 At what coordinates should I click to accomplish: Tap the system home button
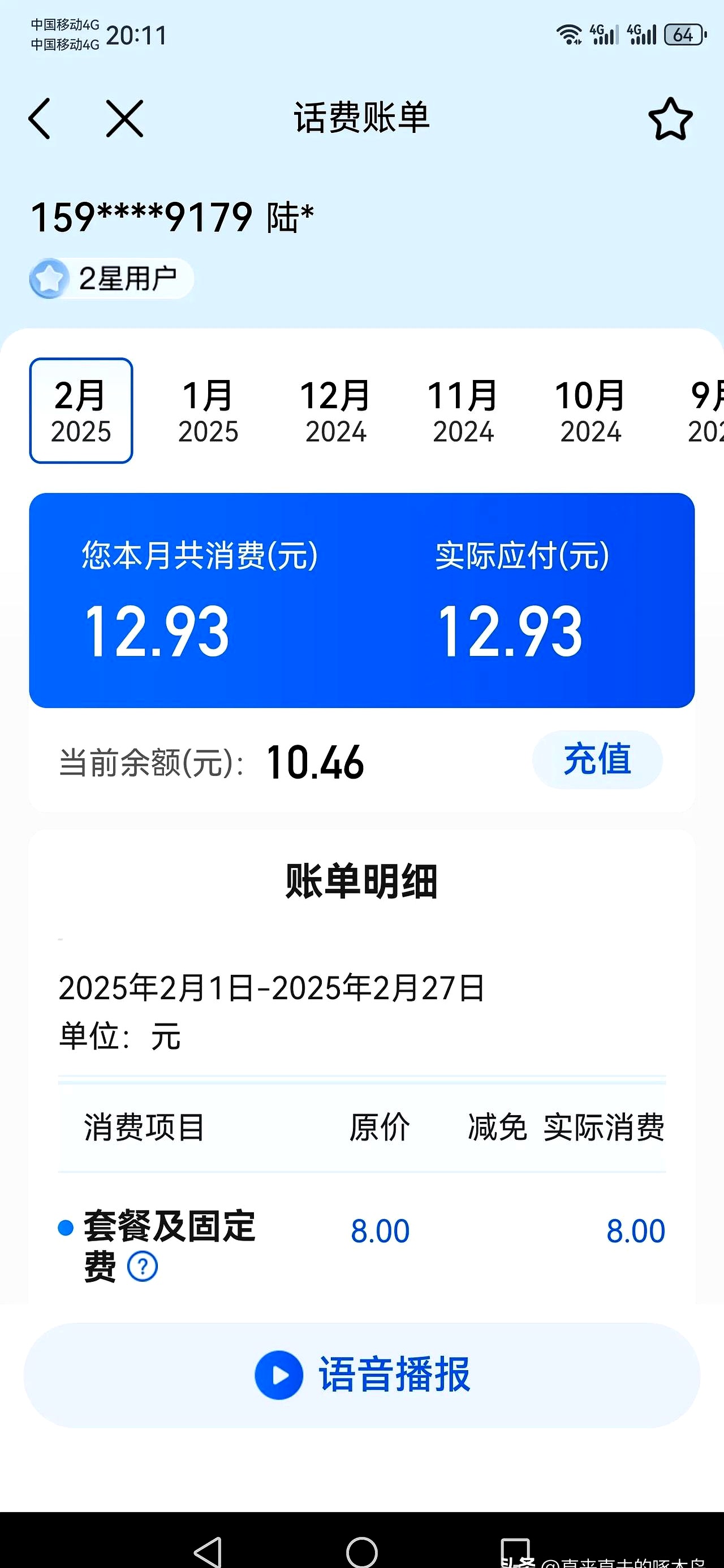click(361, 1552)
